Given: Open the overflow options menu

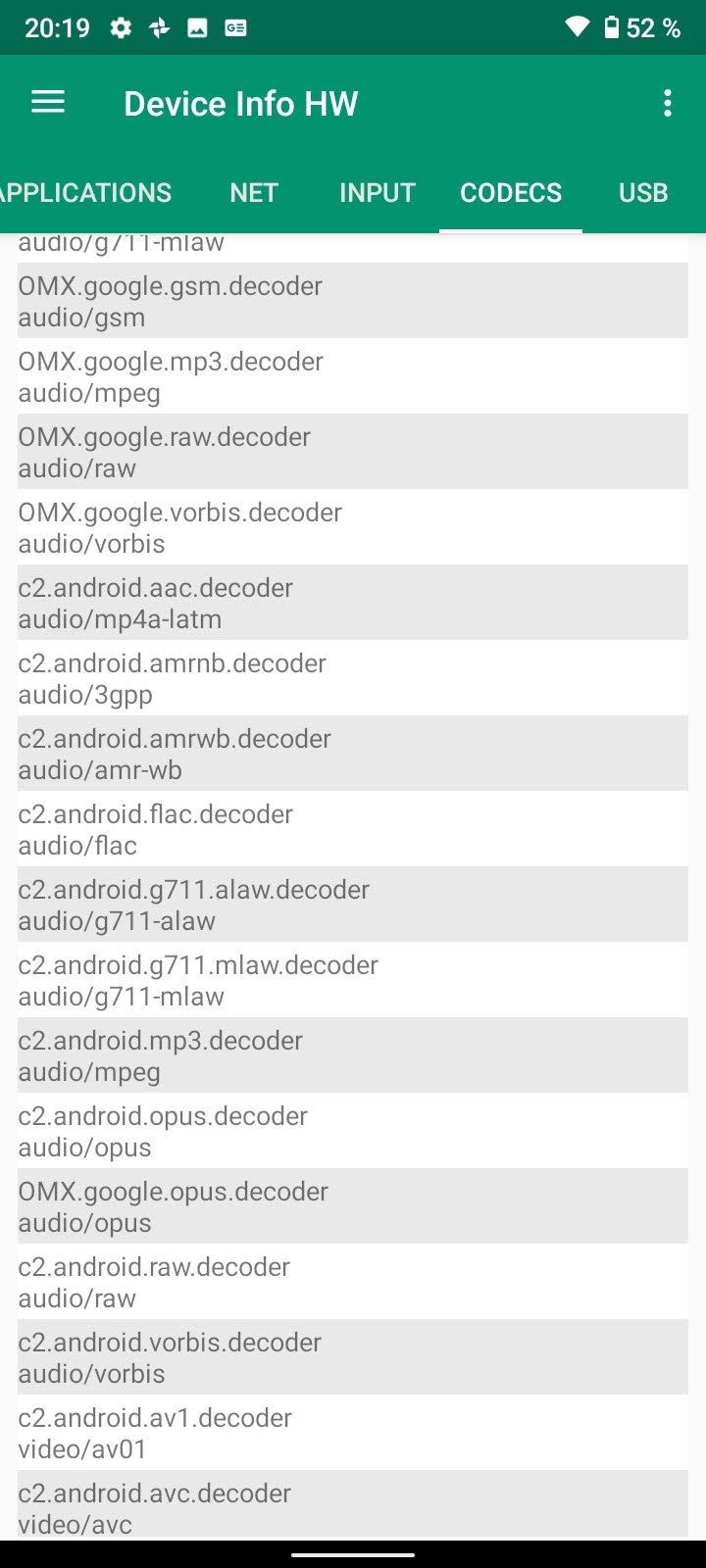Looking at the screenshot, I should 668,103.
